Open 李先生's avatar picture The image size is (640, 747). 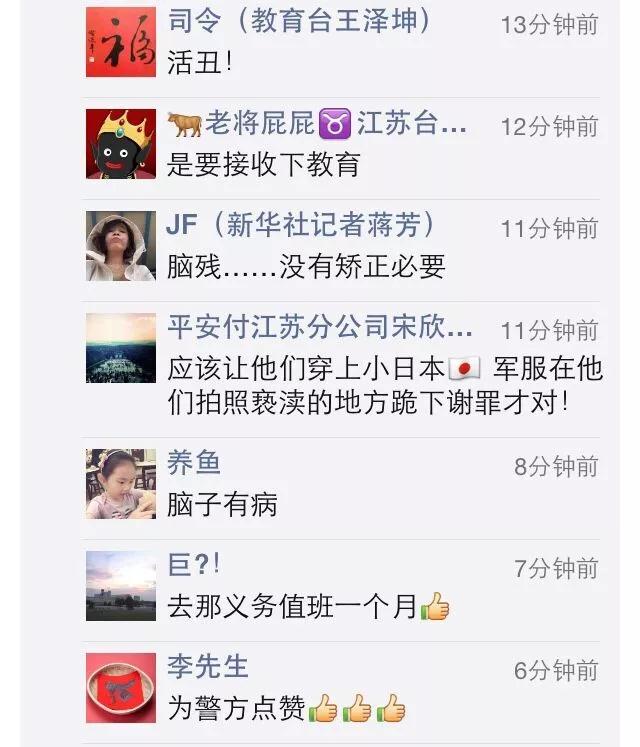pyautogui.click(x=120, y=688)
